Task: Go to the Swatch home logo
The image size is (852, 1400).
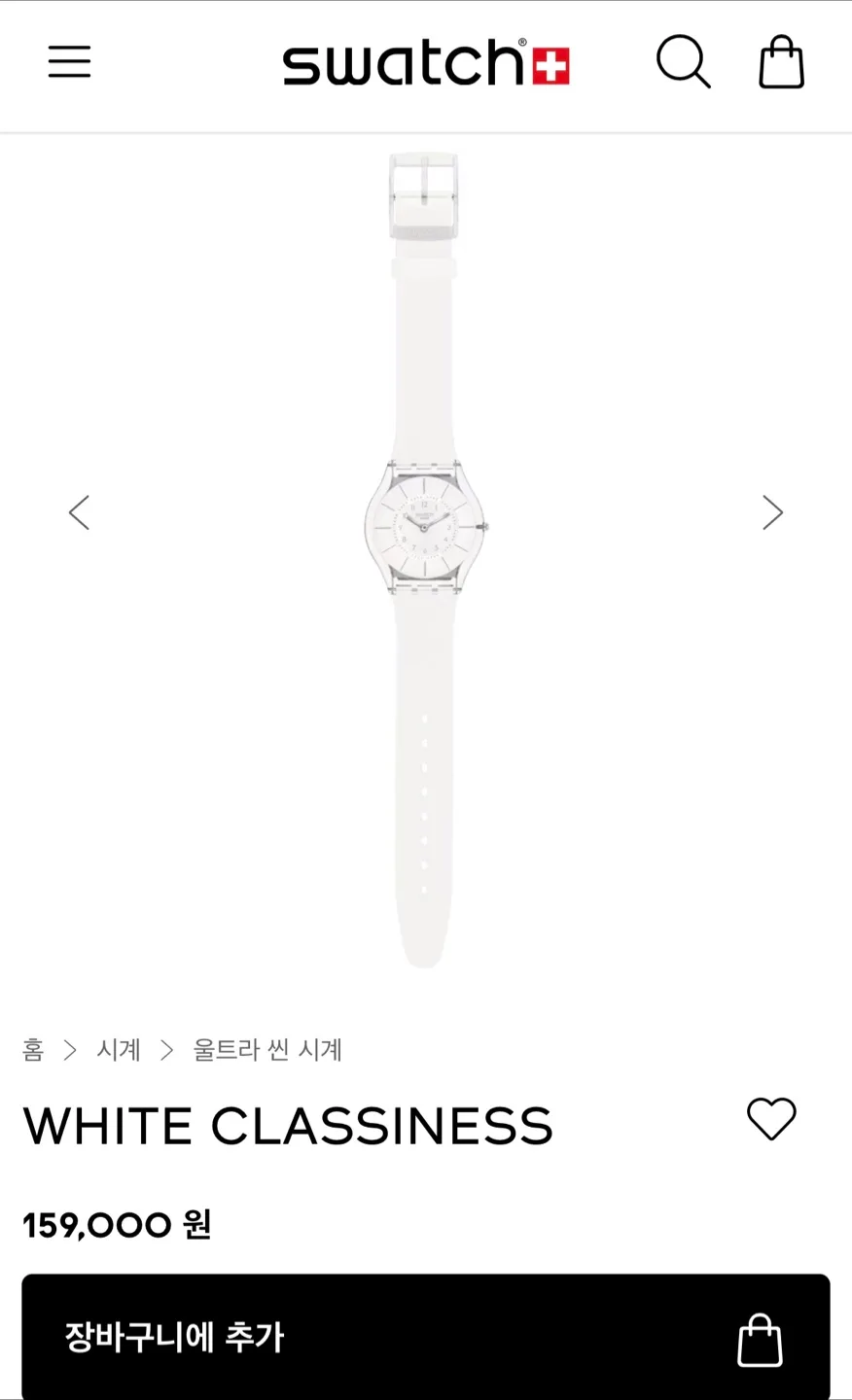Action: tap(426, 63)
